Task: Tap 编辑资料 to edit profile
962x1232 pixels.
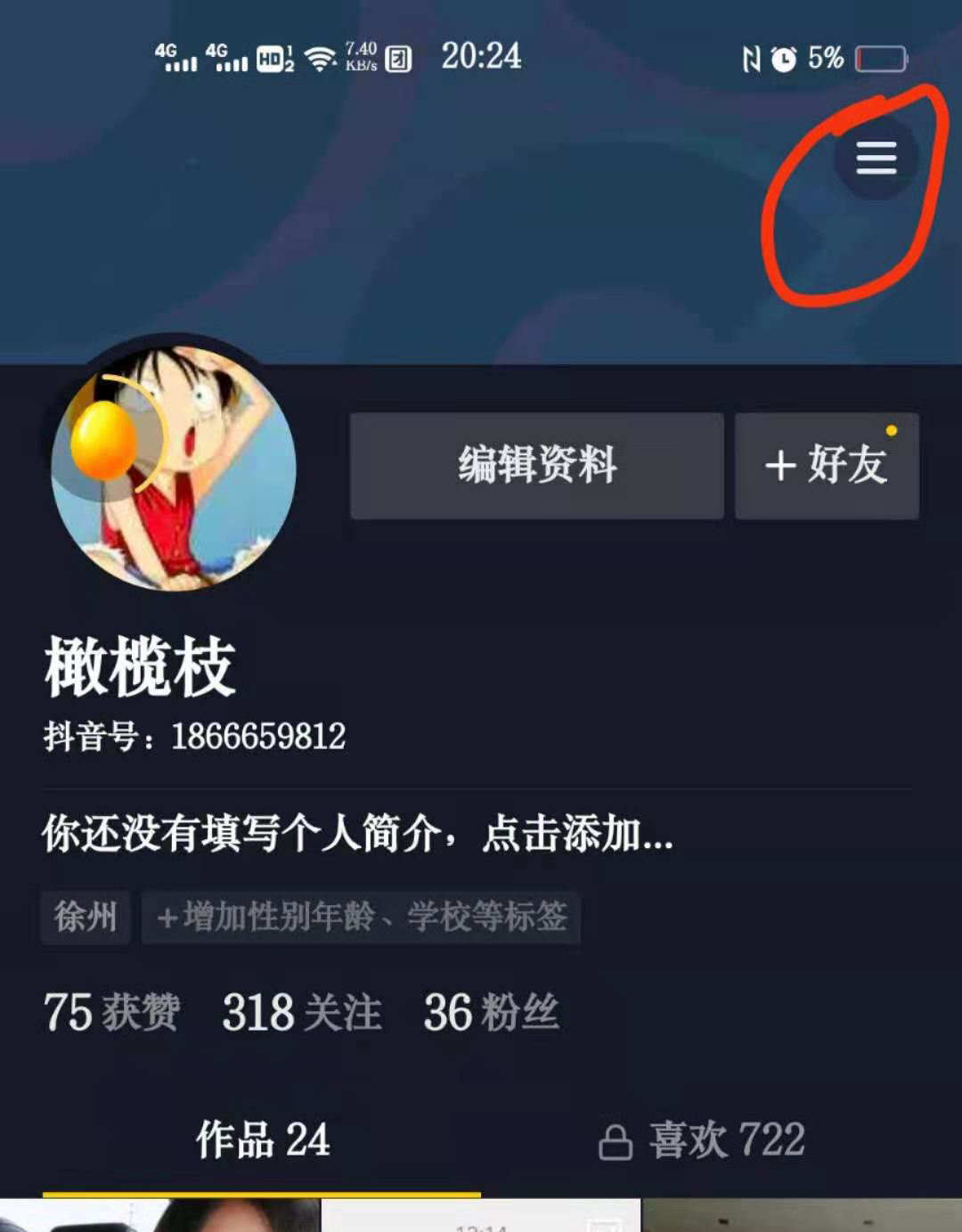Action: pyautogui.click(x=536, y=465)
